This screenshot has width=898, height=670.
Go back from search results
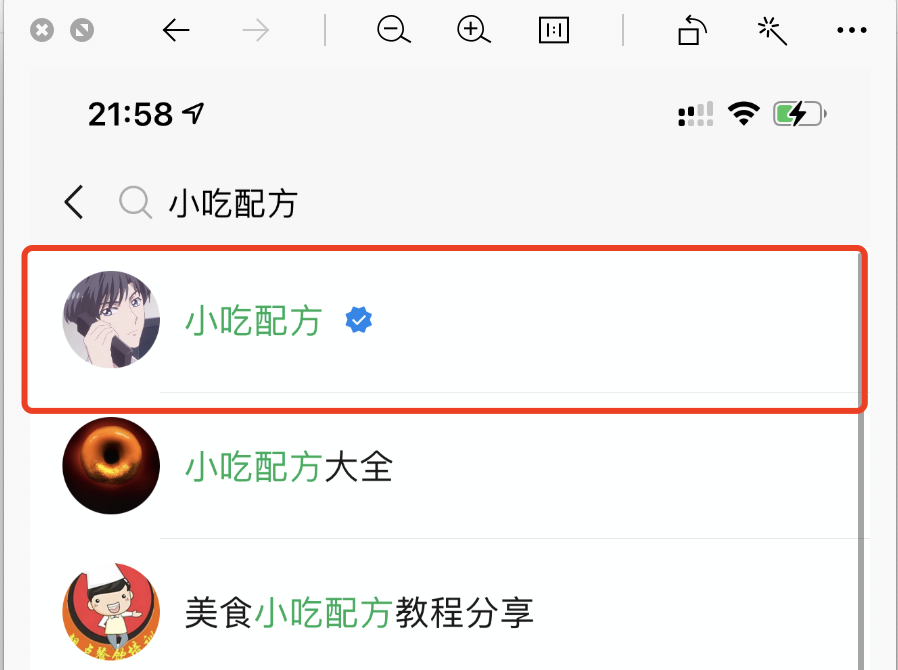(73, 203)
